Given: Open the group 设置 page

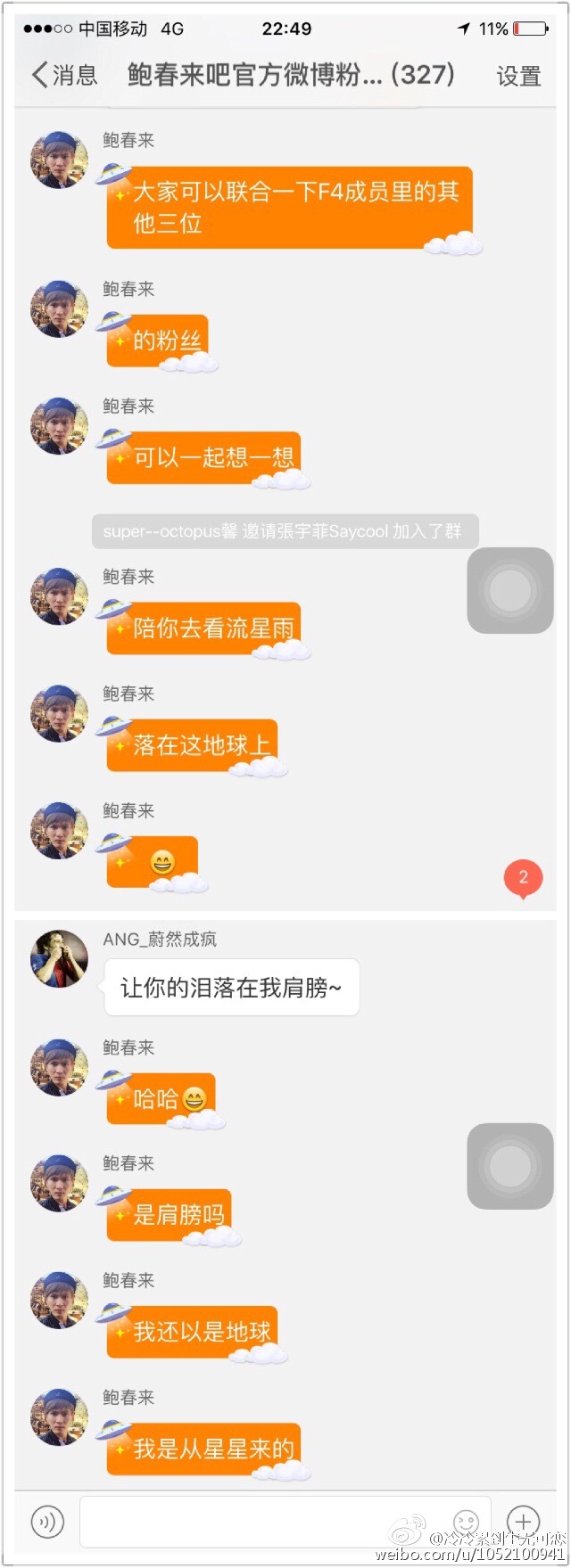Looking at the screenshot, I should coord(518,77).
